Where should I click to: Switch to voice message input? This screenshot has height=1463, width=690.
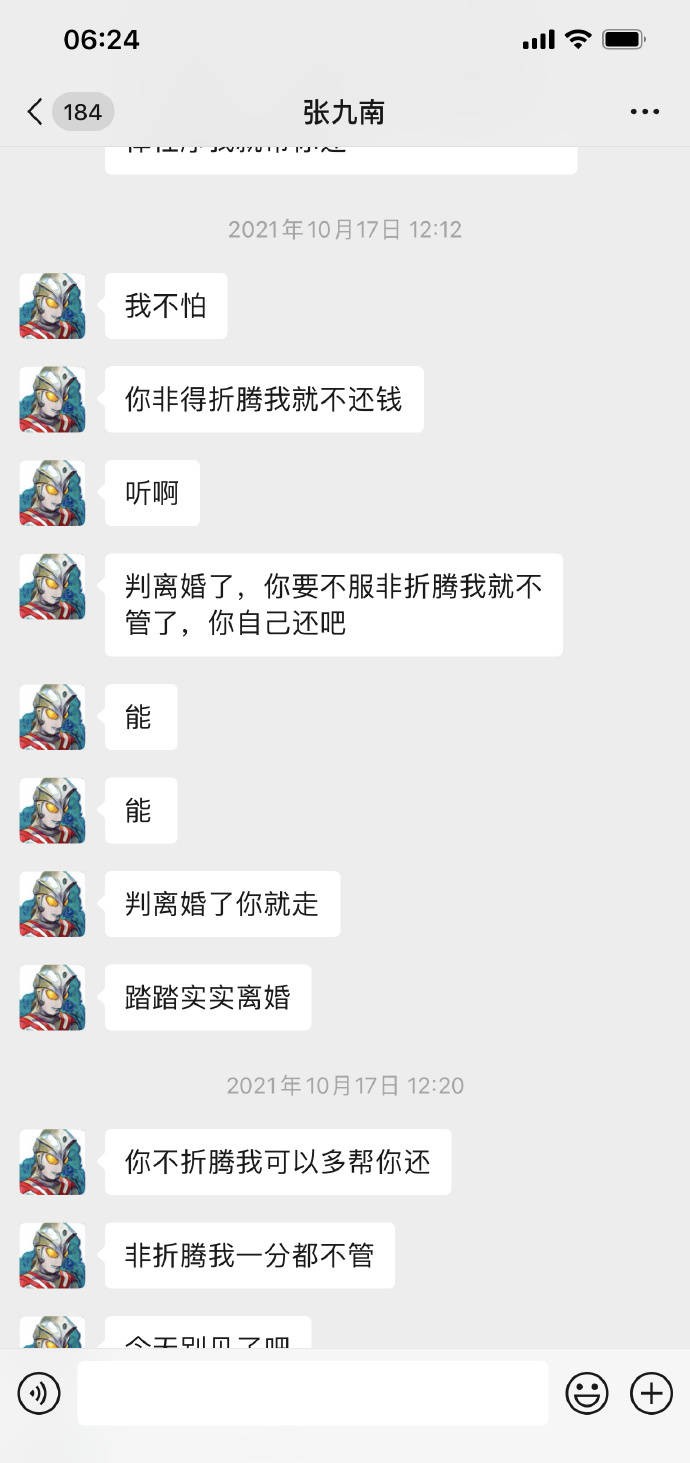[39, 1393]
